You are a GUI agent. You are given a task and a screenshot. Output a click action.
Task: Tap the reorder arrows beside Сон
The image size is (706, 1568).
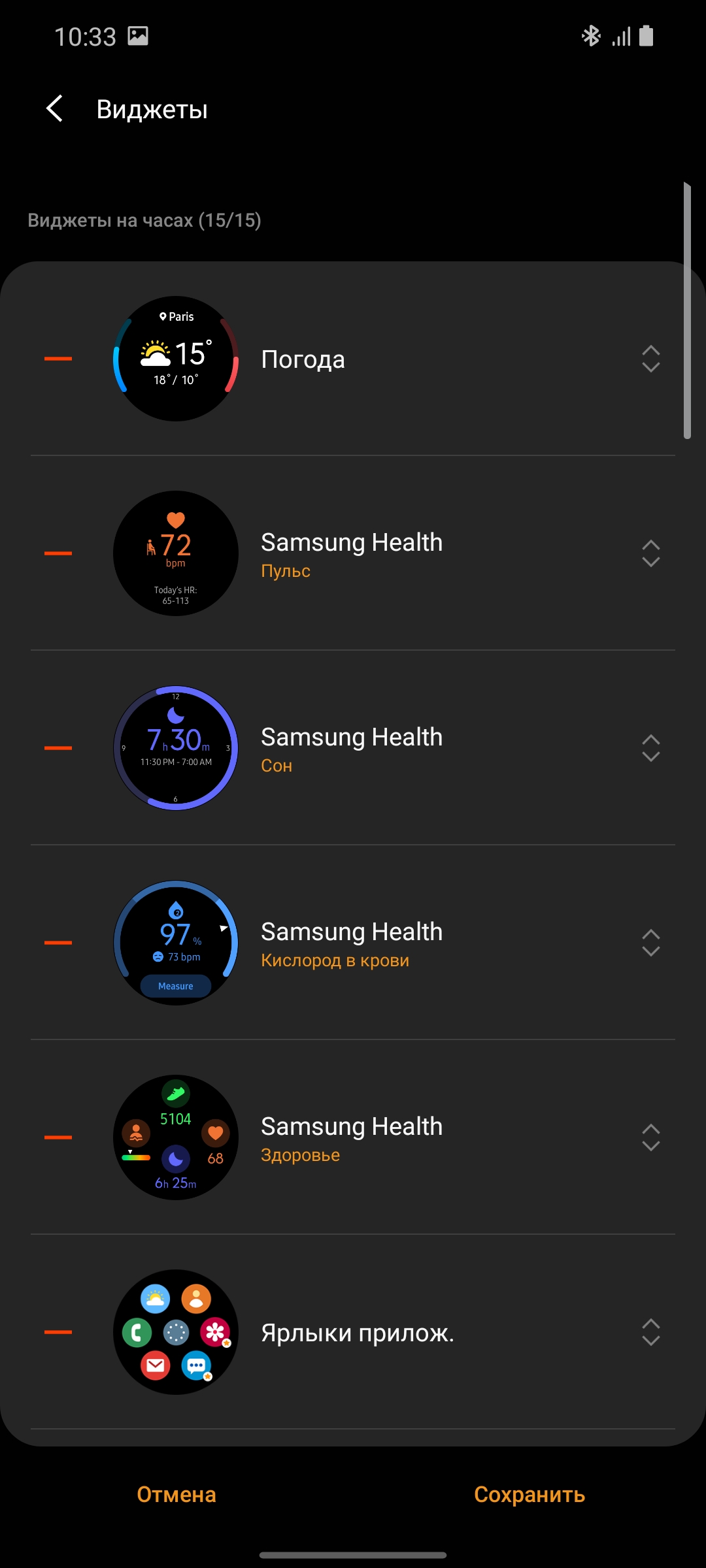click(x=650, y=748)
